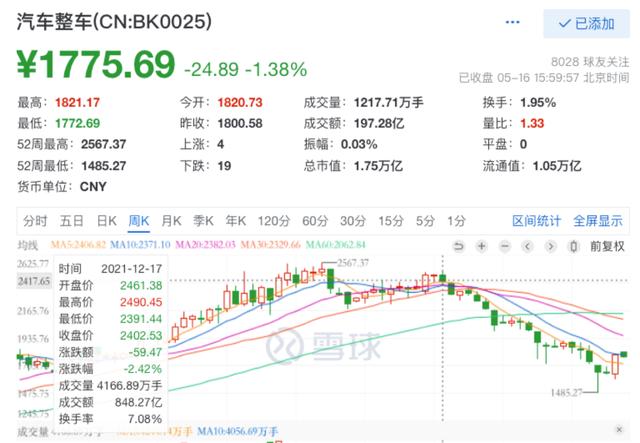Viewport: 640px width, 443px height.
Task: Close the volume panel with the X
Action: click(619, 429)
